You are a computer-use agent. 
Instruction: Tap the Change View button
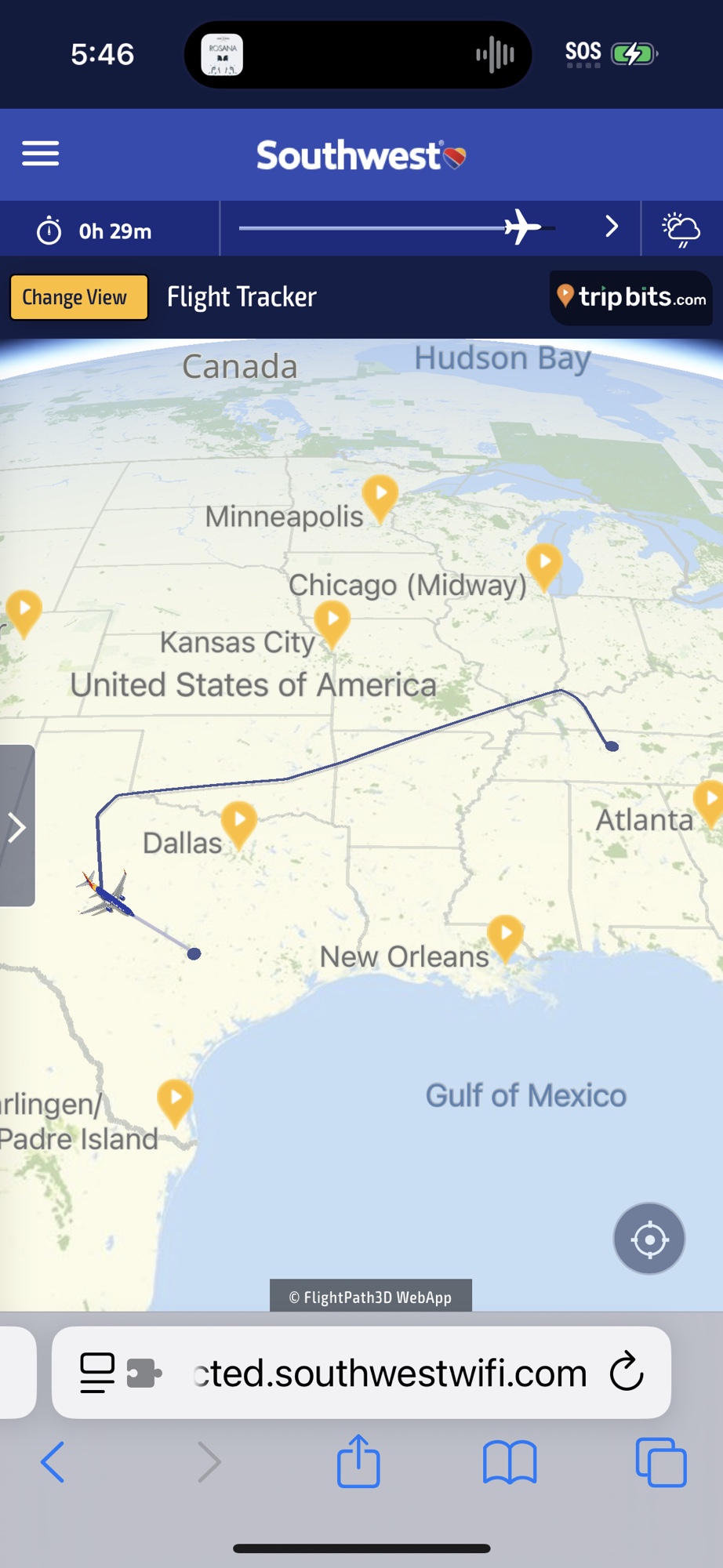(x=78, y=297)
